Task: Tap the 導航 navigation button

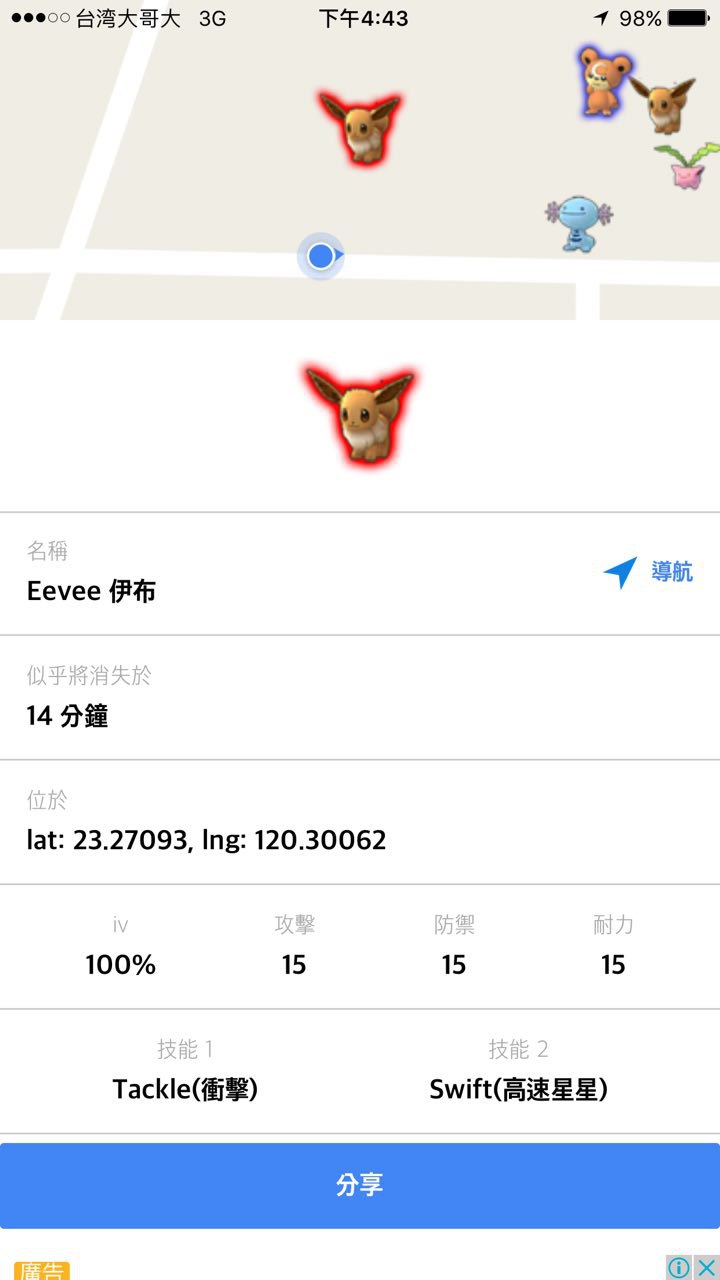Action: (648, 572)
